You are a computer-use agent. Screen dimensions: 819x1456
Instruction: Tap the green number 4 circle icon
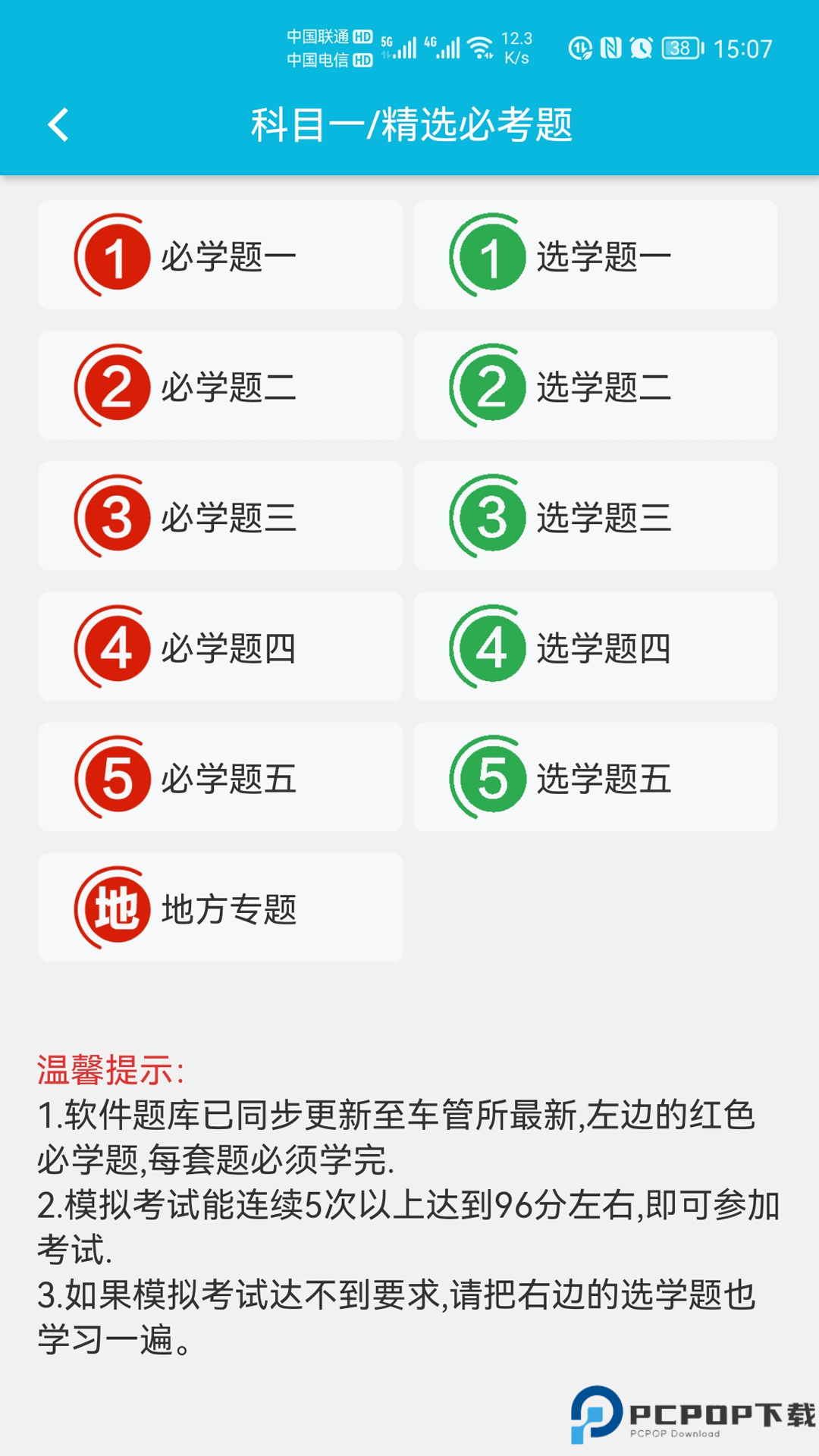[x=493, y=647]
